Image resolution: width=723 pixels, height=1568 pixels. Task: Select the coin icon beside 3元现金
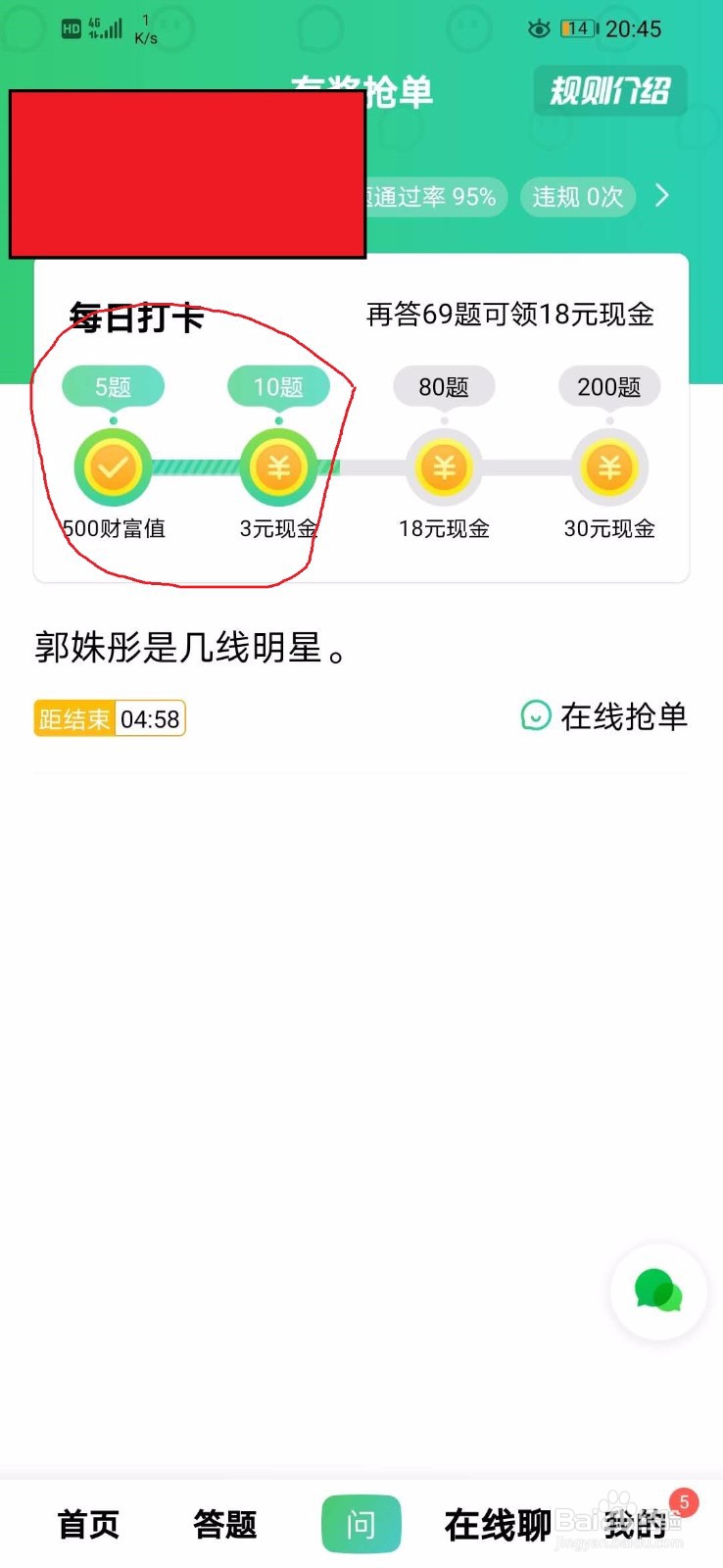278,467
